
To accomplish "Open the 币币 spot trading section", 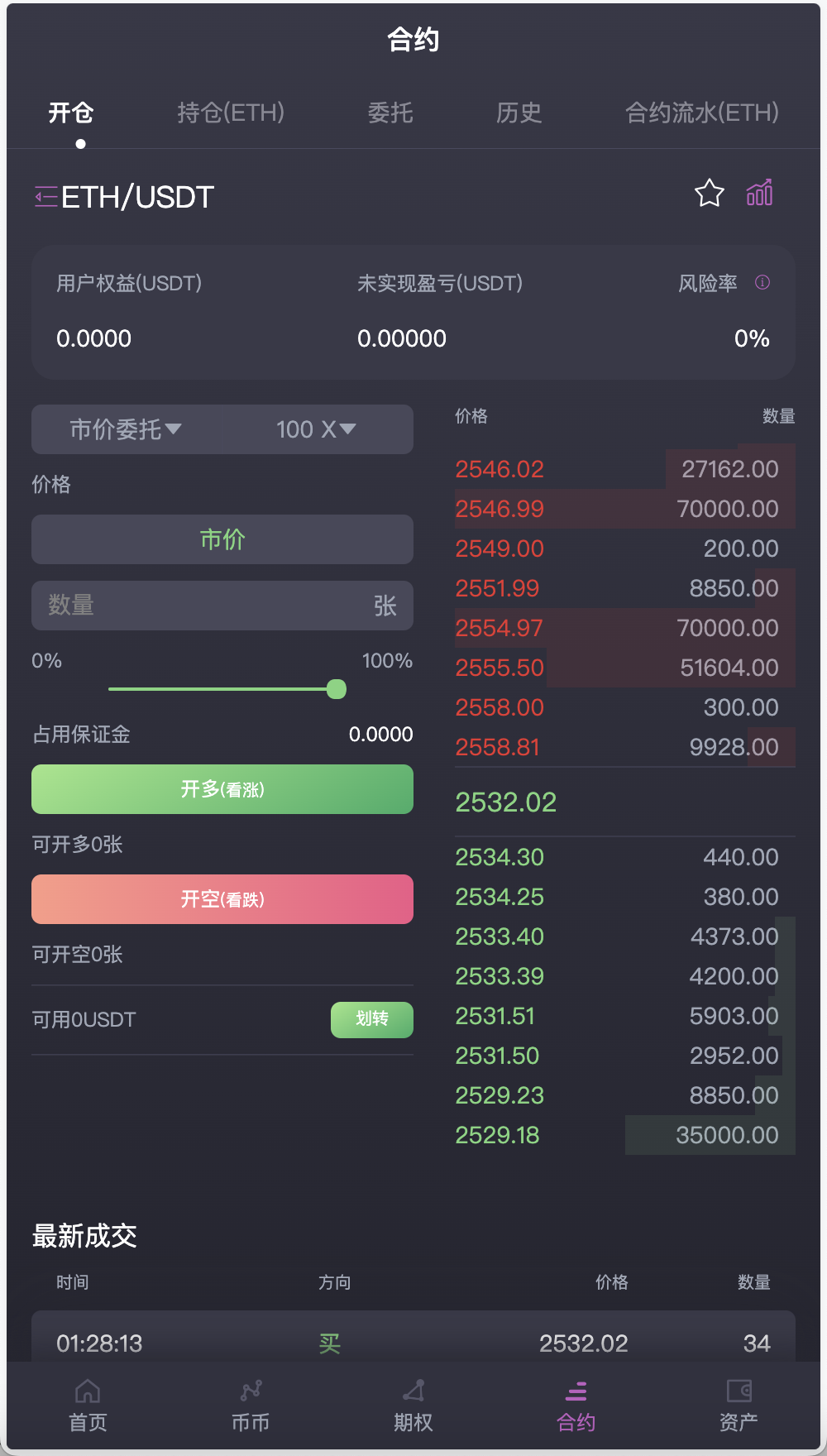I will (250, 1406).
